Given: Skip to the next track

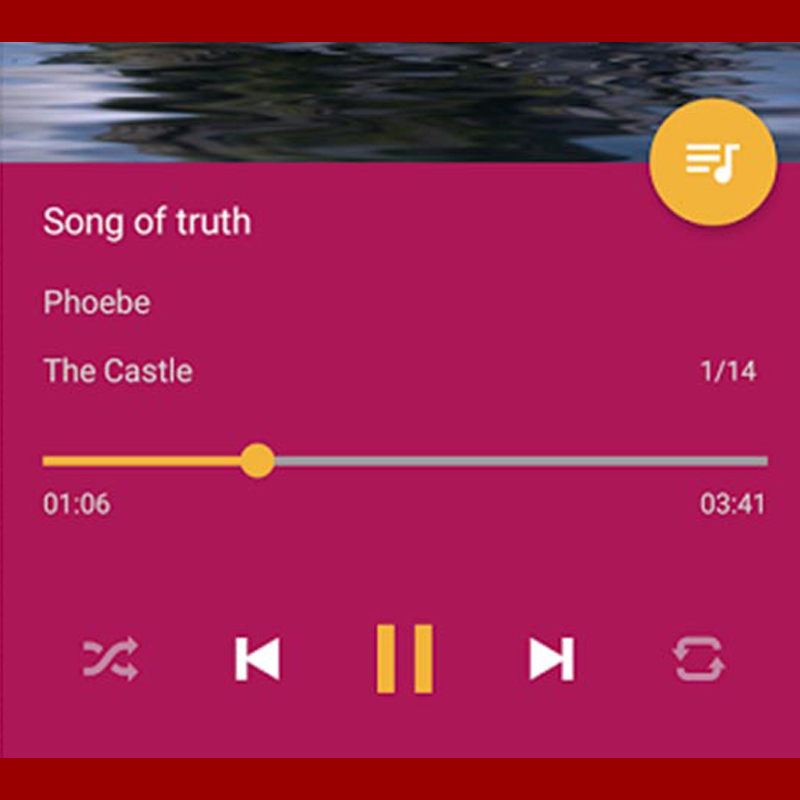Looking at the screenshot, I should 551,659.
